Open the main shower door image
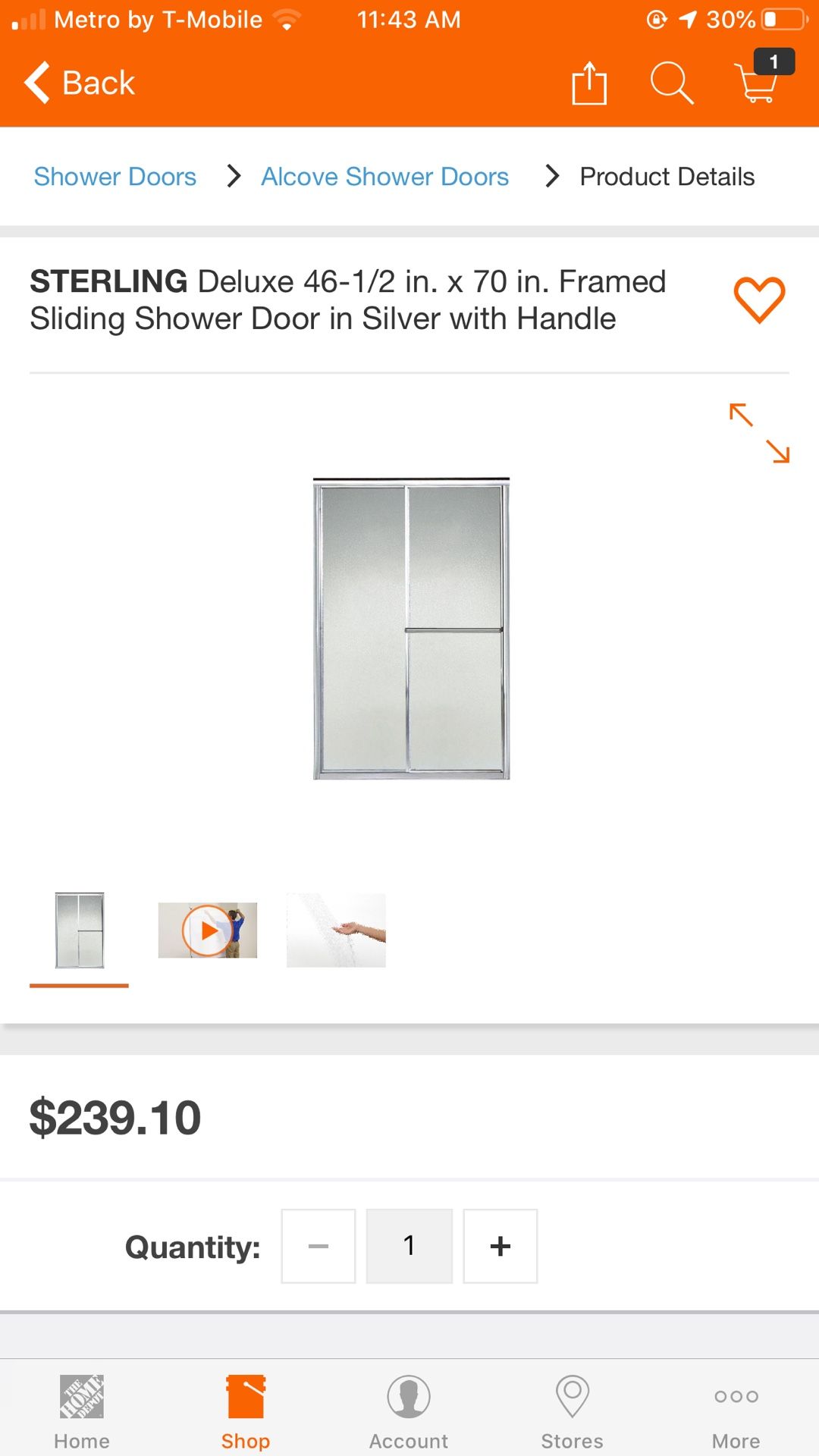The width and height of the screenshot is (819, 1456). tap(411, 628)
